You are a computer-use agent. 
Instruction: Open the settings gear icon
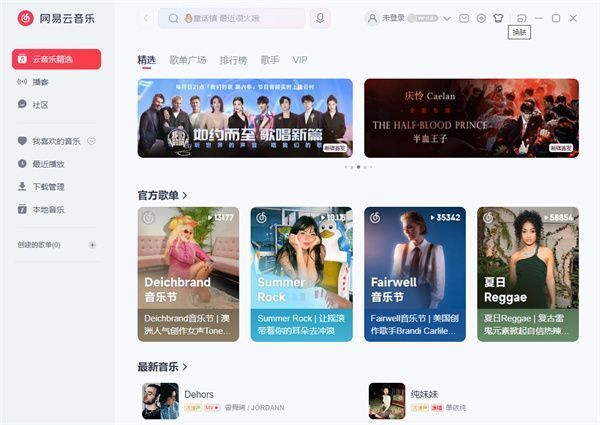pos(481,18)
